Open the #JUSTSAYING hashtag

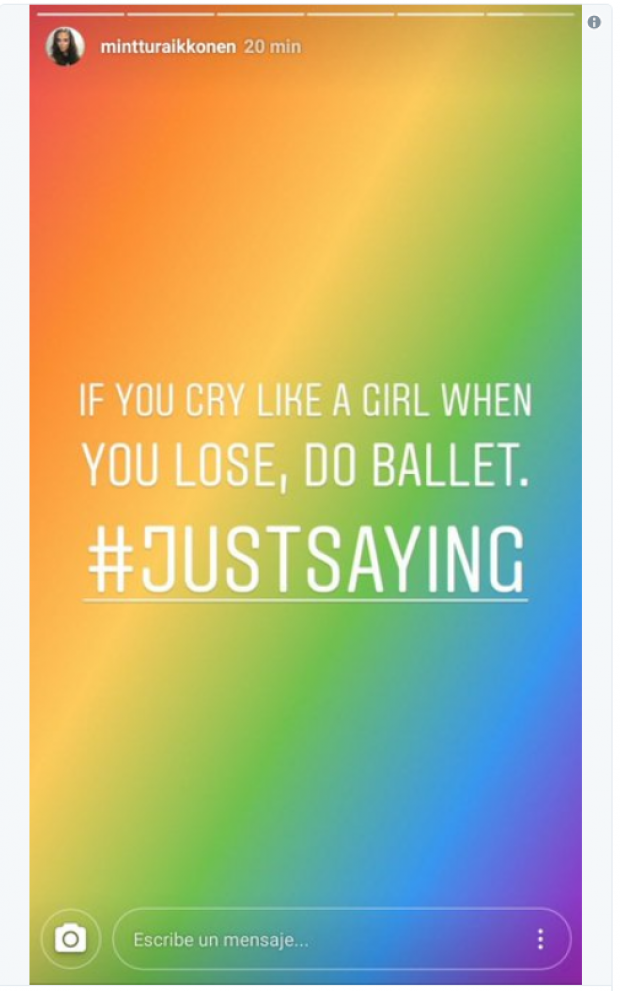[305, 559]
